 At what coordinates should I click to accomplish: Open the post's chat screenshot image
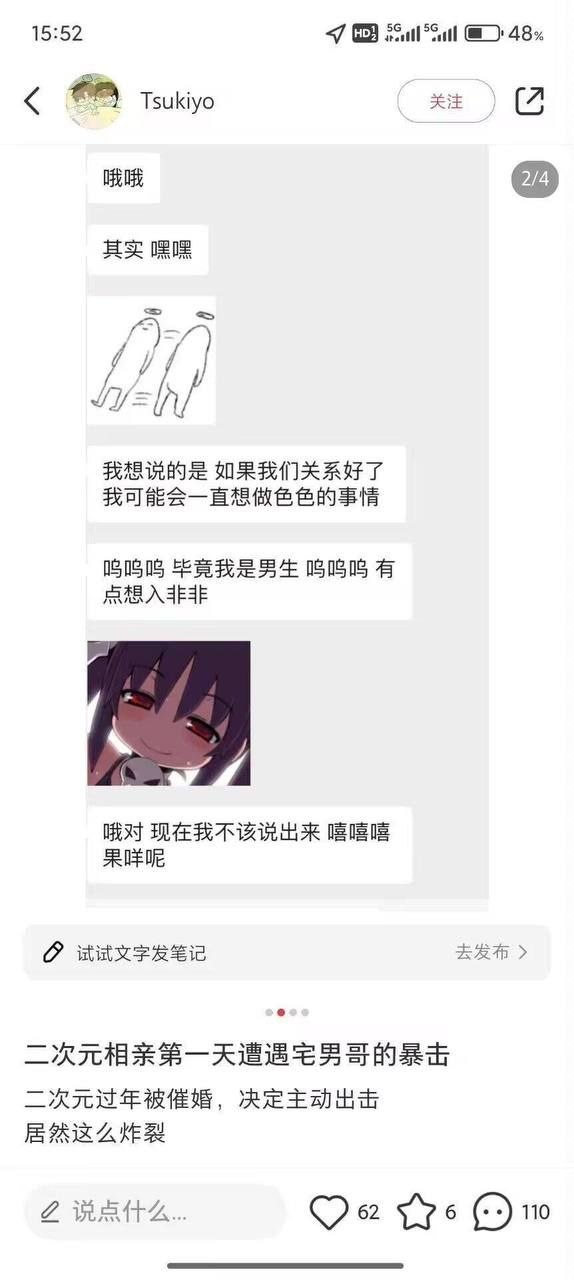(287, 526)
